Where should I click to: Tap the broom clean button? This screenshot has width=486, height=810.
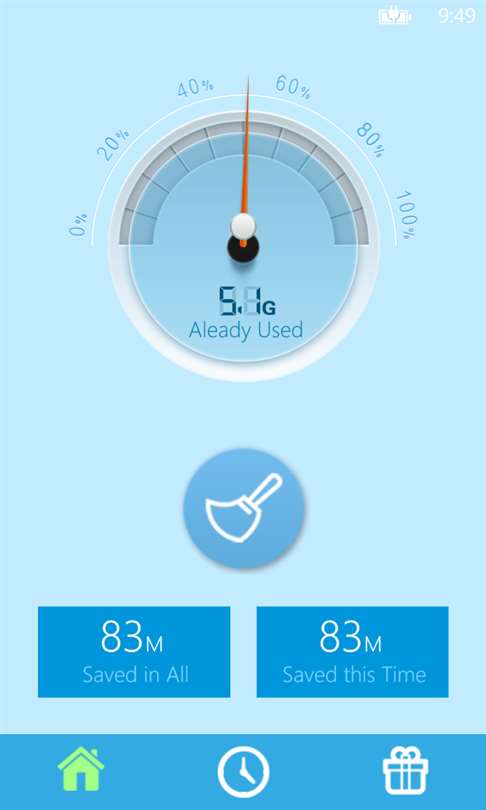[244, 508]
